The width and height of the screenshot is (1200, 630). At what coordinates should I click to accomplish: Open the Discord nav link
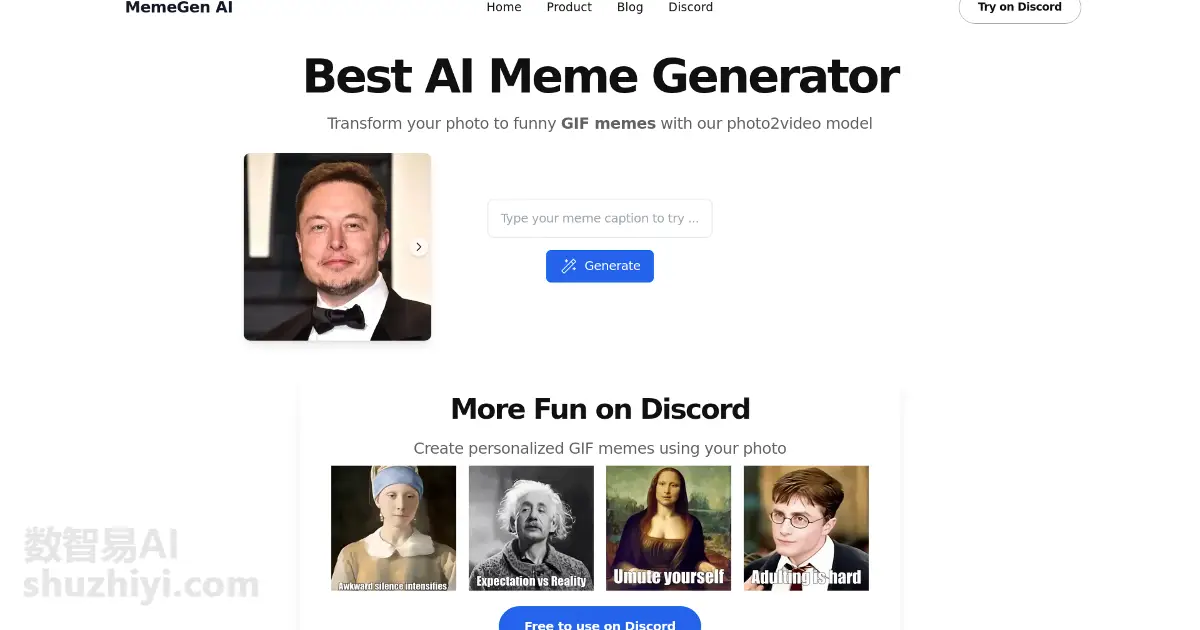690,7
